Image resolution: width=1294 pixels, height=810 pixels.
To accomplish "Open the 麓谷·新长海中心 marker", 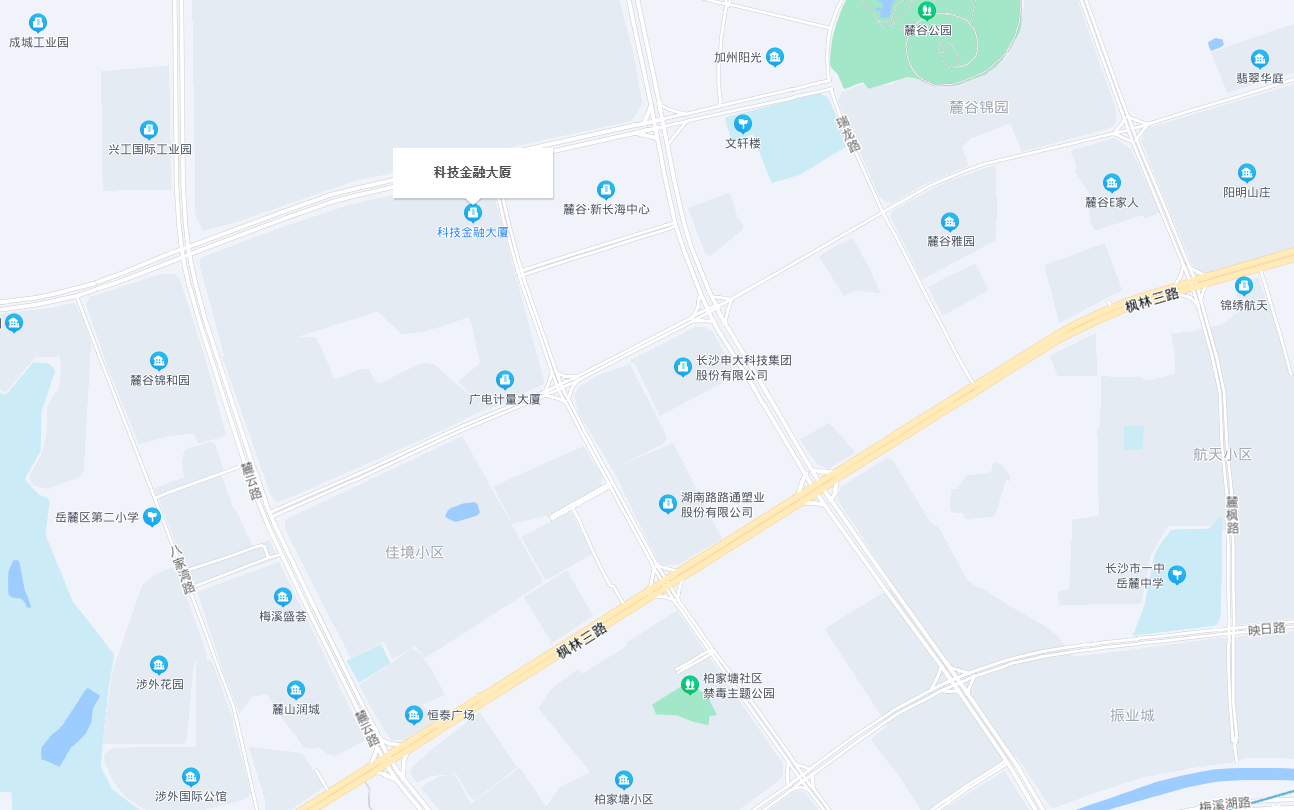I will [x=605, y=190].
